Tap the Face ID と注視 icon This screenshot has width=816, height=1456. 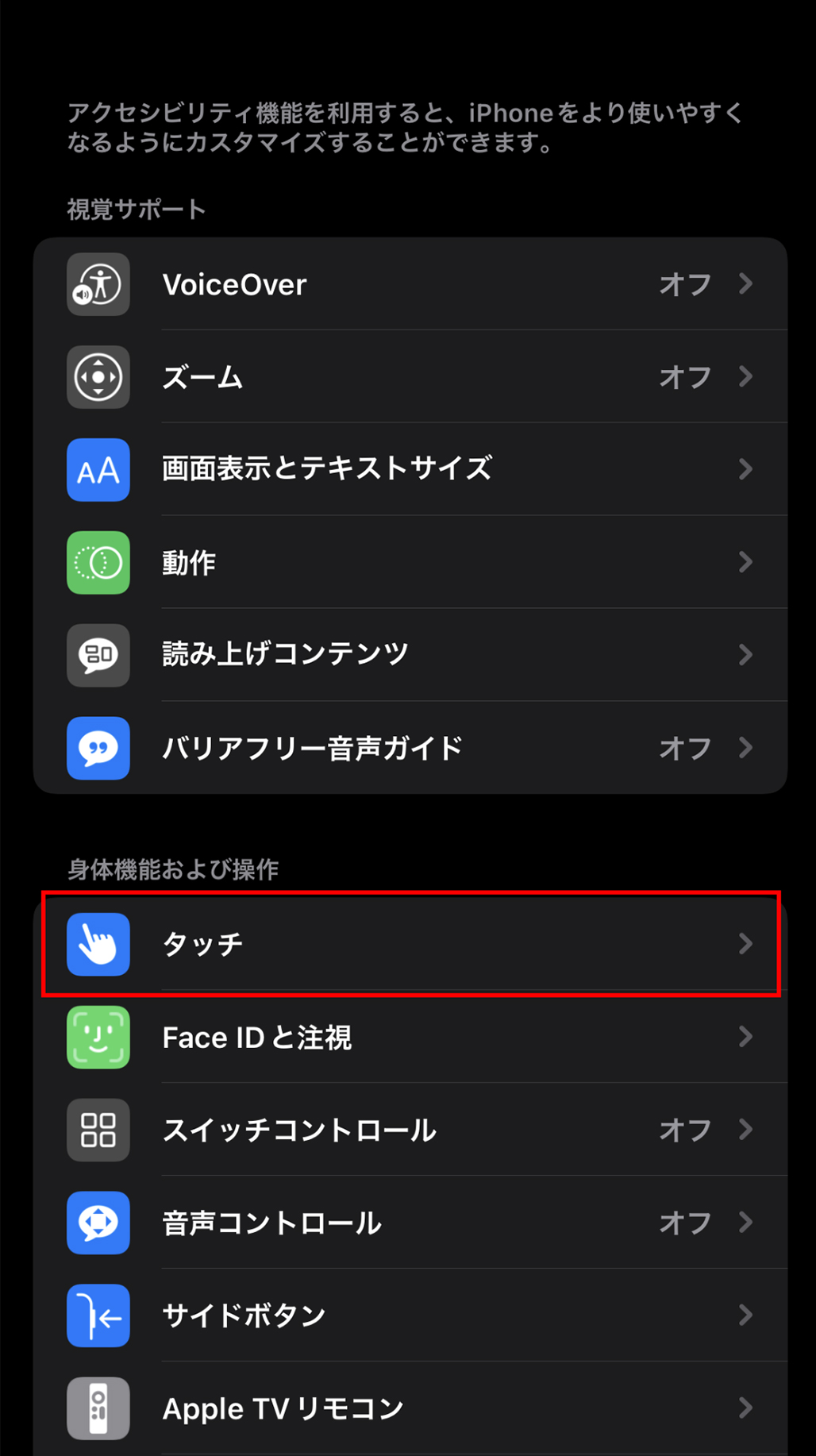[98, 1037]
